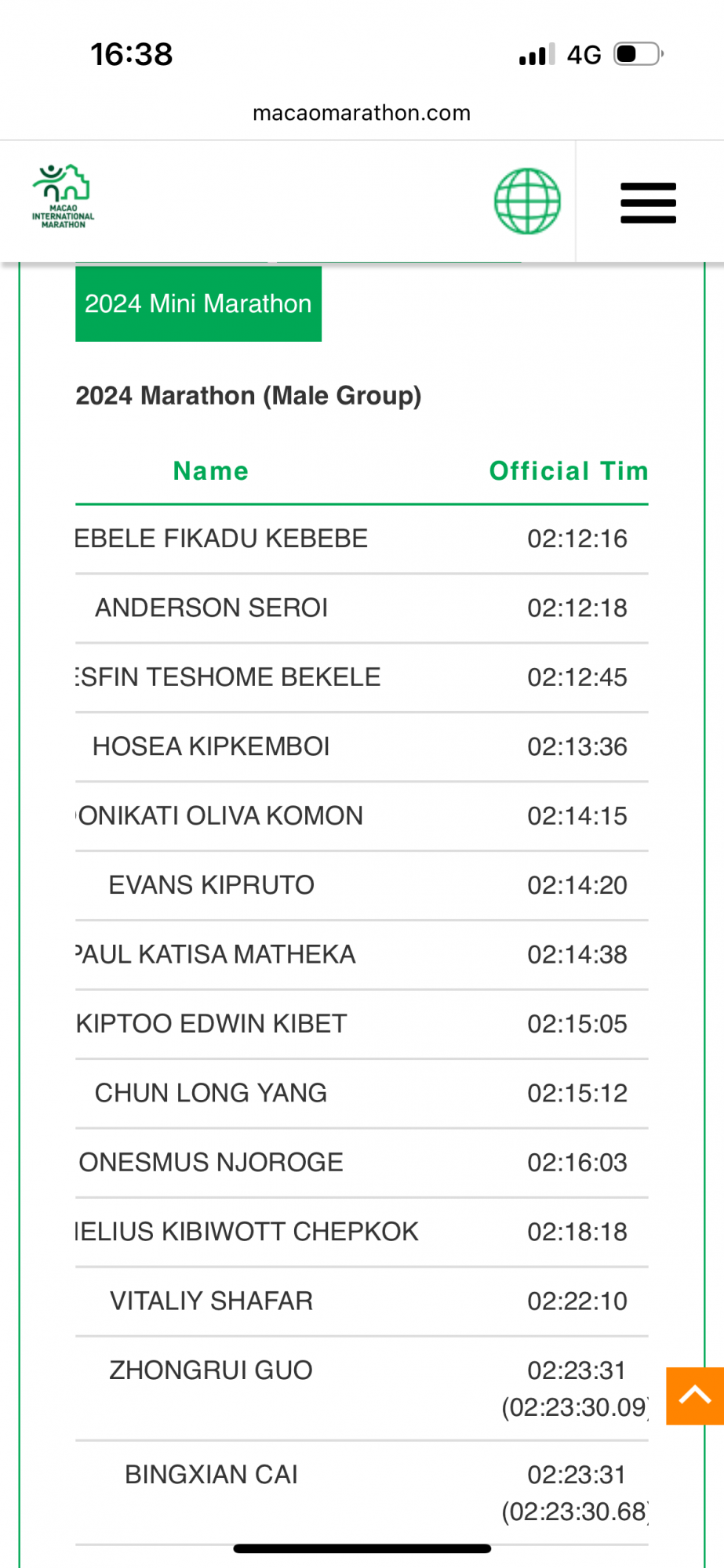Tap the macaomarathon.com address bar
The width and height of the screenshot is (724, 1568).
[362, 113]
